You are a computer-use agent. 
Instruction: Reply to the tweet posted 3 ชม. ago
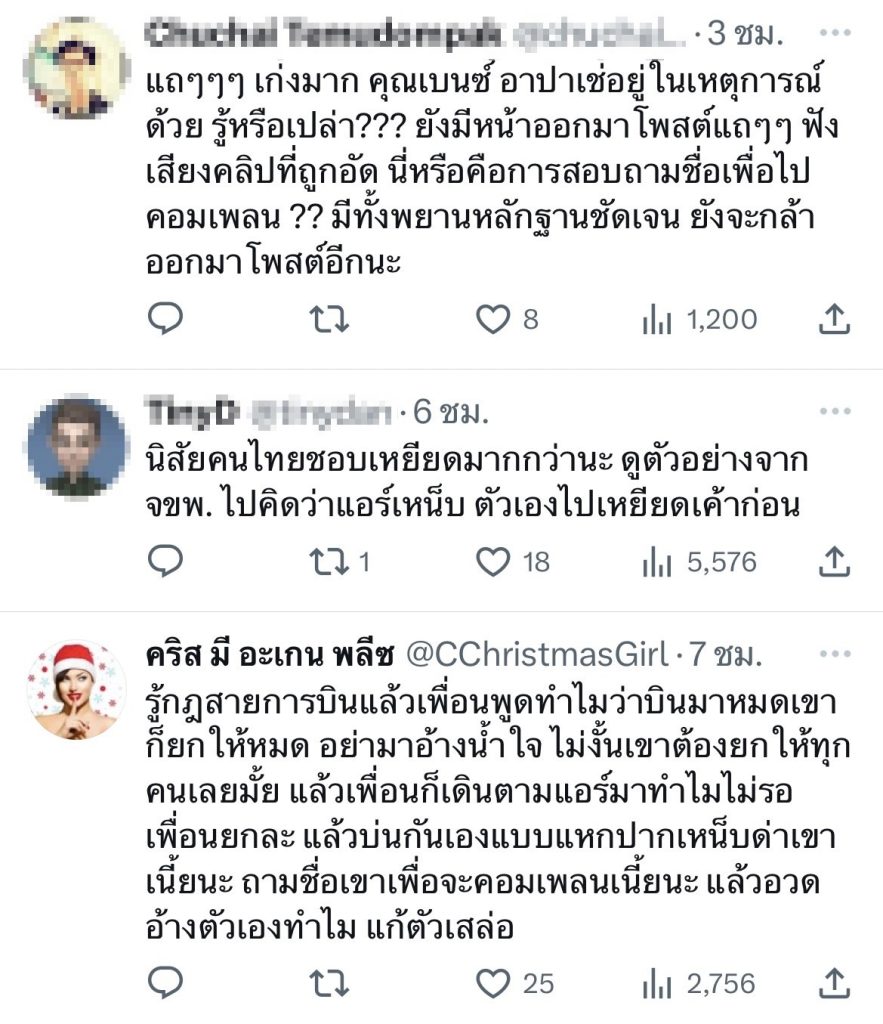click(x=164, y=319)
